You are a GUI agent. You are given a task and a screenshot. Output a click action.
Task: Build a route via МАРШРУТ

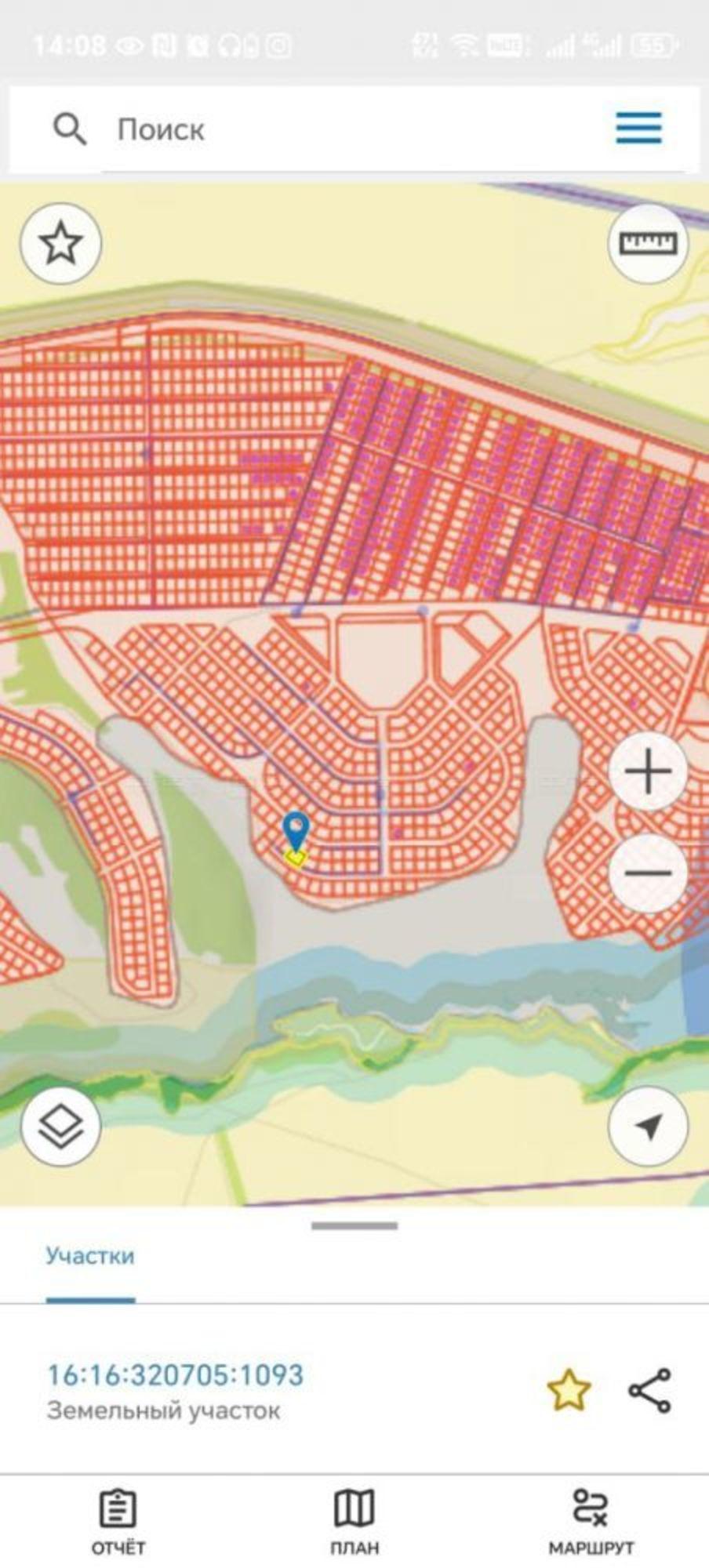pyautogui.click(x=591, y=1523)
